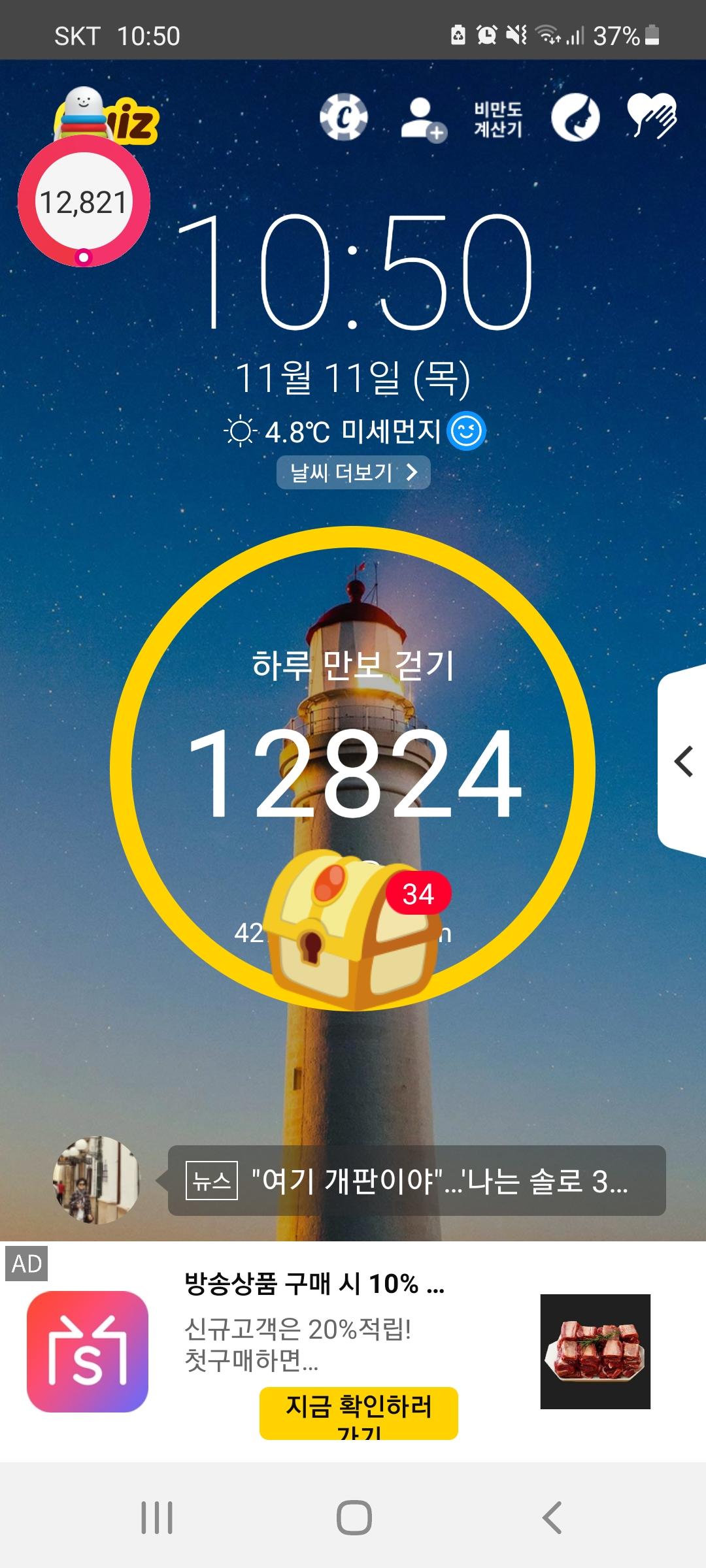Open the ad's pink shopping app icon
This screenshot has height=1568, width=706.
point(88,1351)
